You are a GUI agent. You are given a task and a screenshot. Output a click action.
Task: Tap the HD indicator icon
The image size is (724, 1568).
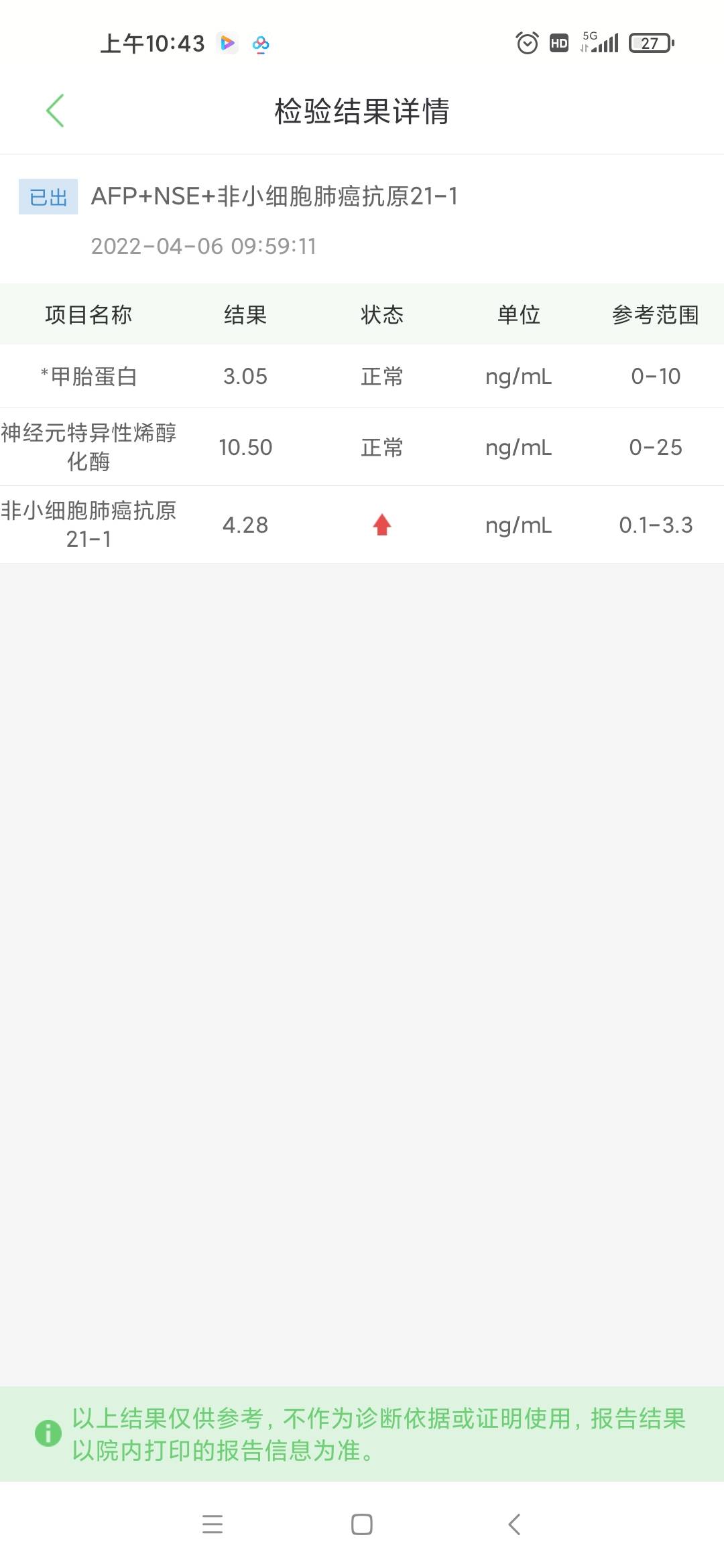[558, 43]
